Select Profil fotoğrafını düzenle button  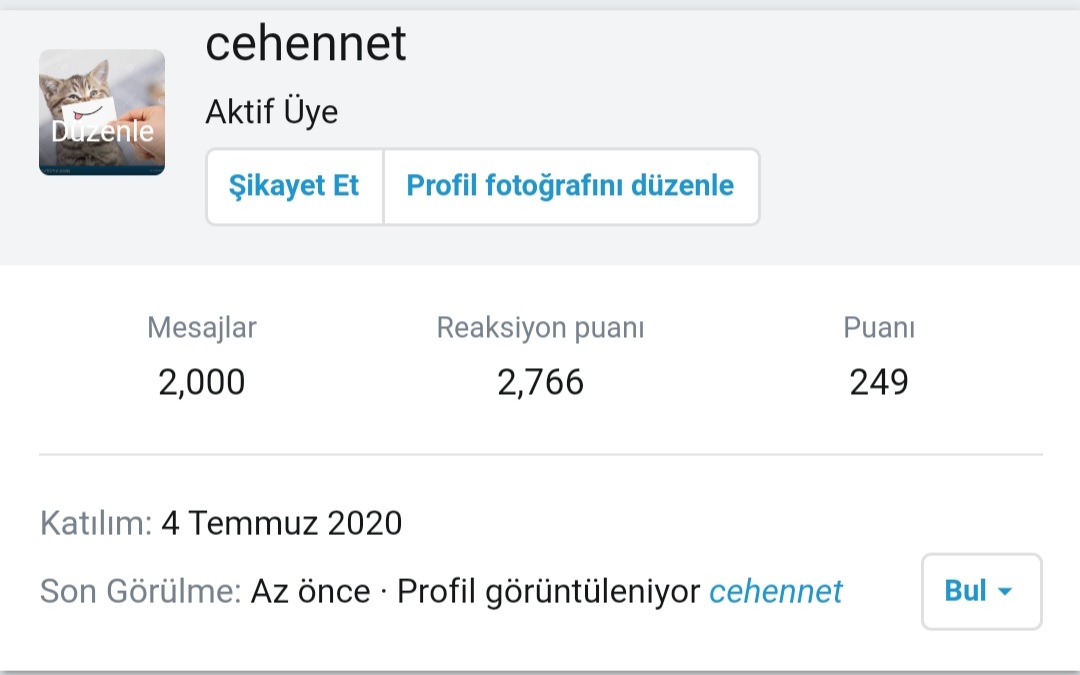[x=570, y=186]
